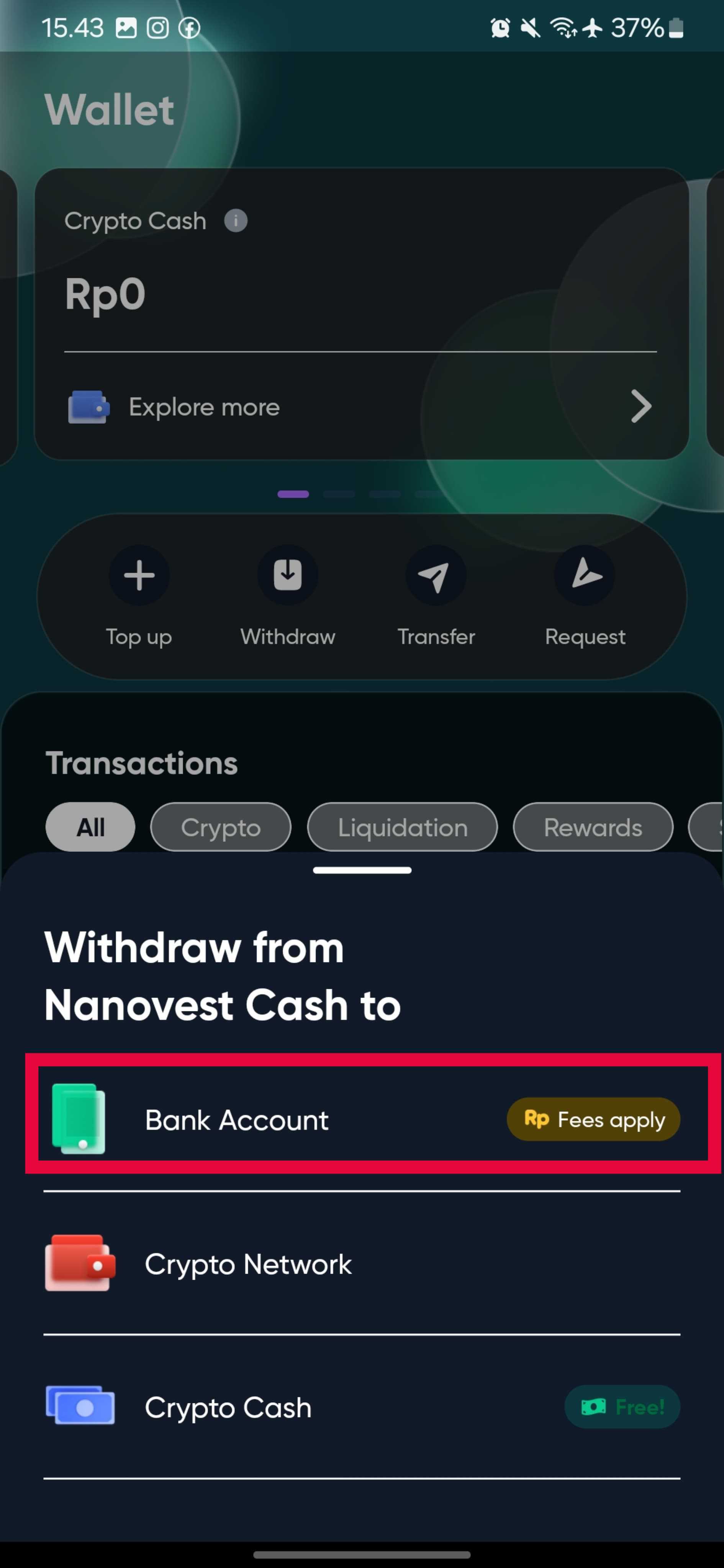The width and height of the screenshot is (724, 1568).
Task: Show Rewards transactions
Action: coord(593,827)
